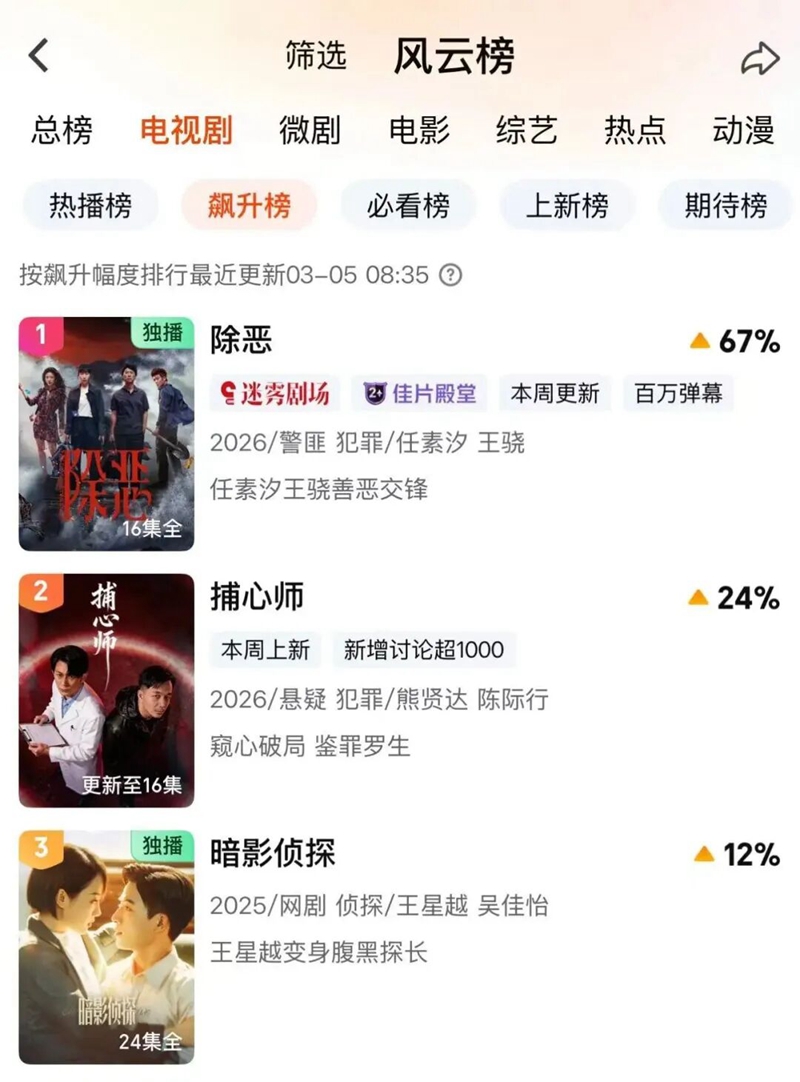
Task: Open the 综艺 tab
Action: point(527,130)
